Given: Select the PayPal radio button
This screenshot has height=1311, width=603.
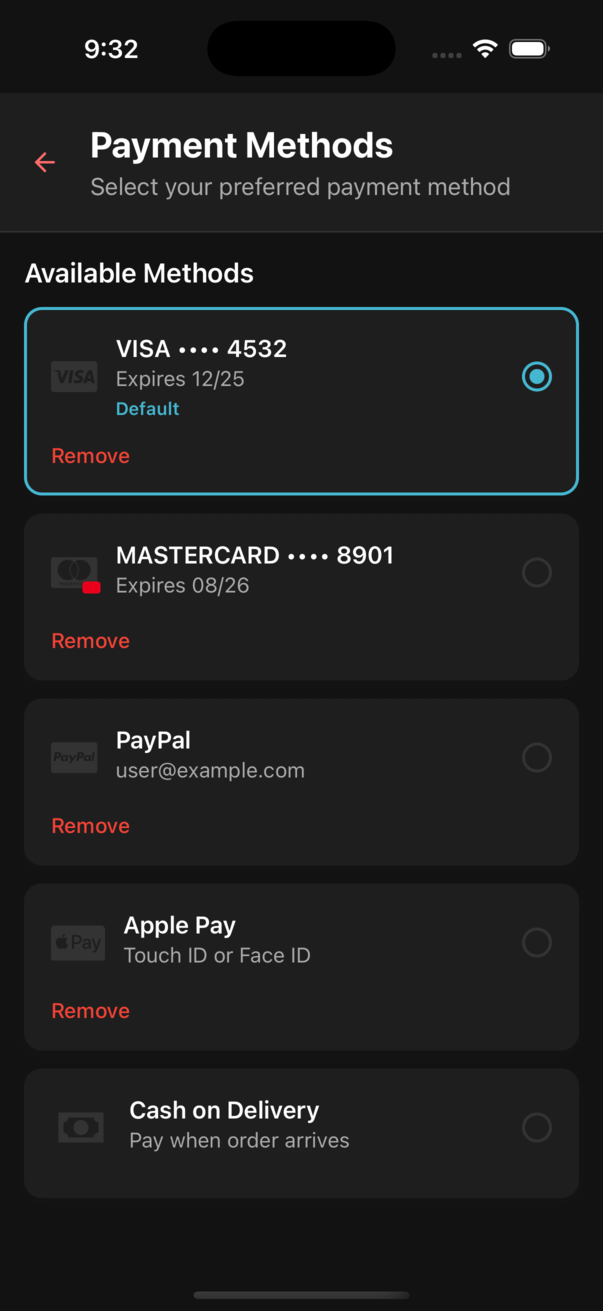Looking at the screenshot, I should [537, 757].
